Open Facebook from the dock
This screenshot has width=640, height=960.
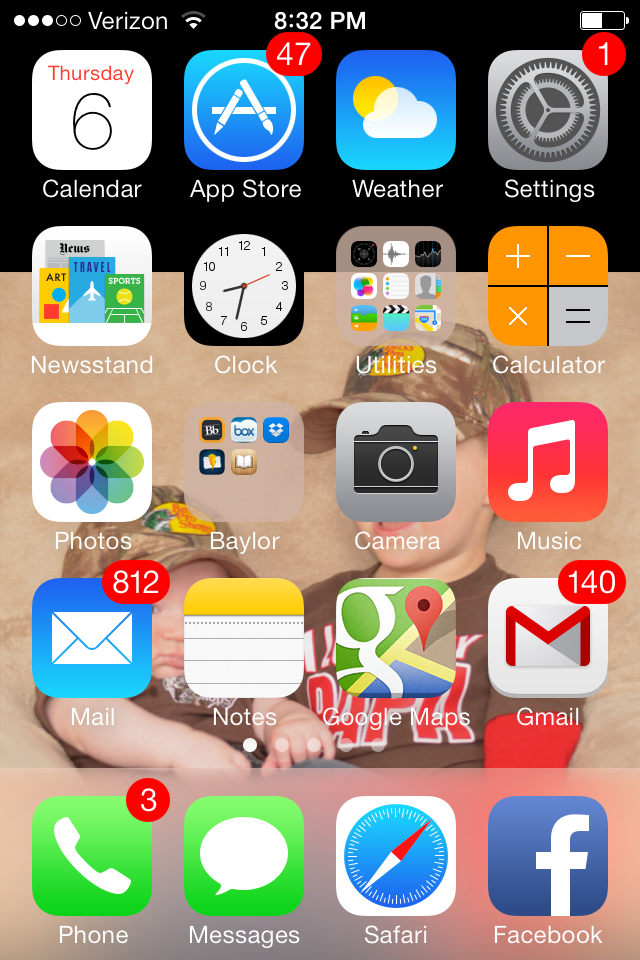point(548,856)
